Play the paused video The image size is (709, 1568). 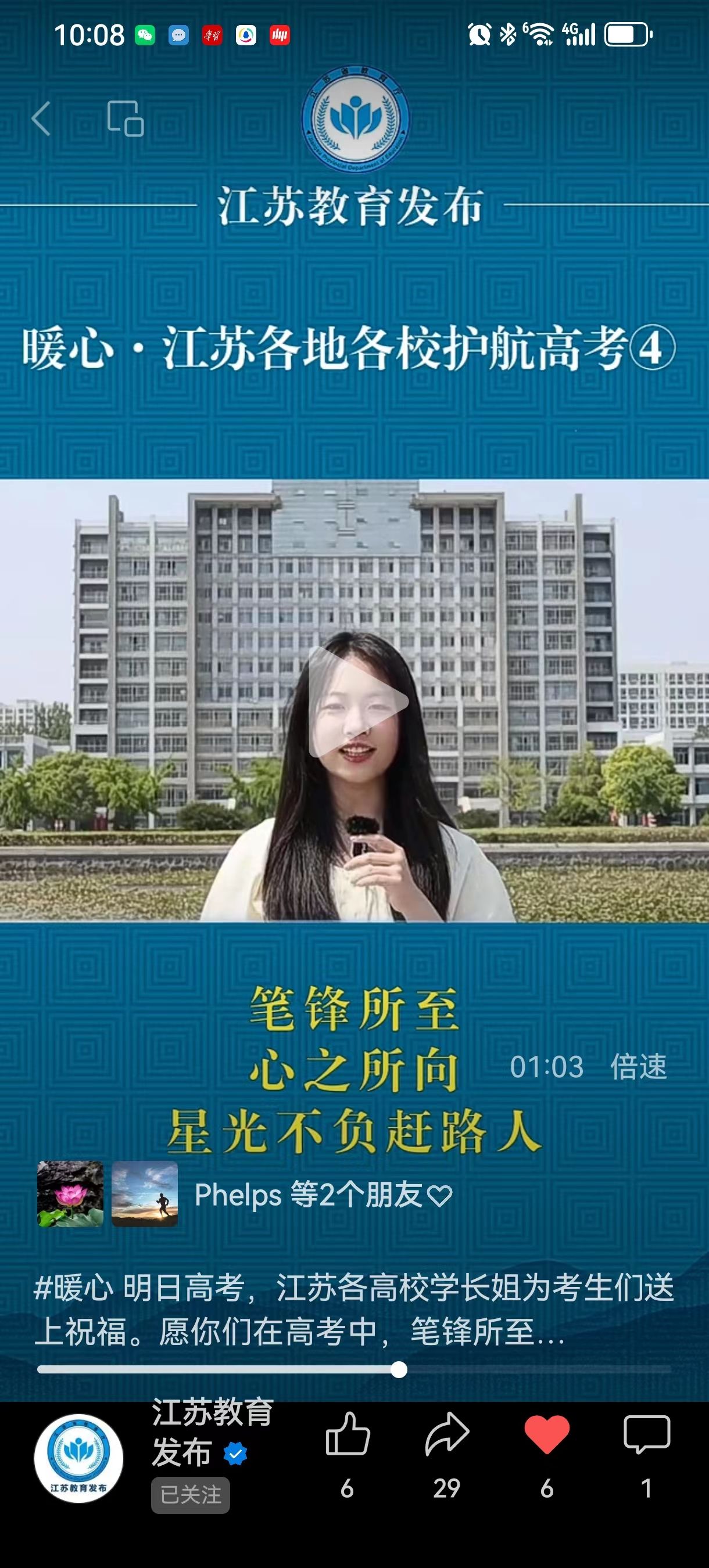click(x=357, y=702)
